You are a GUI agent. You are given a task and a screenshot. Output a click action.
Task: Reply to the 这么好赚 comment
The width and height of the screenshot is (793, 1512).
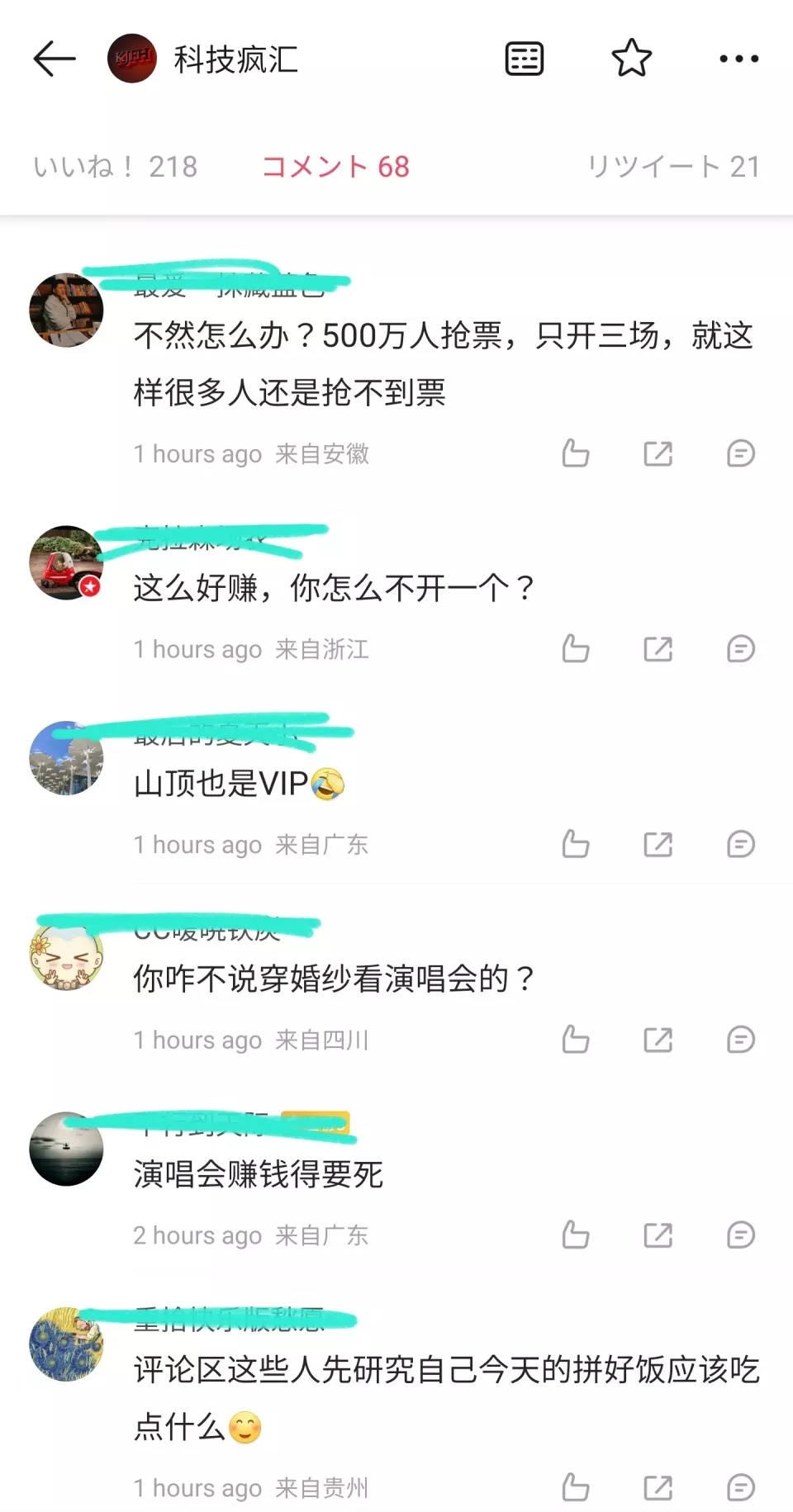click(x=741, y=649)
